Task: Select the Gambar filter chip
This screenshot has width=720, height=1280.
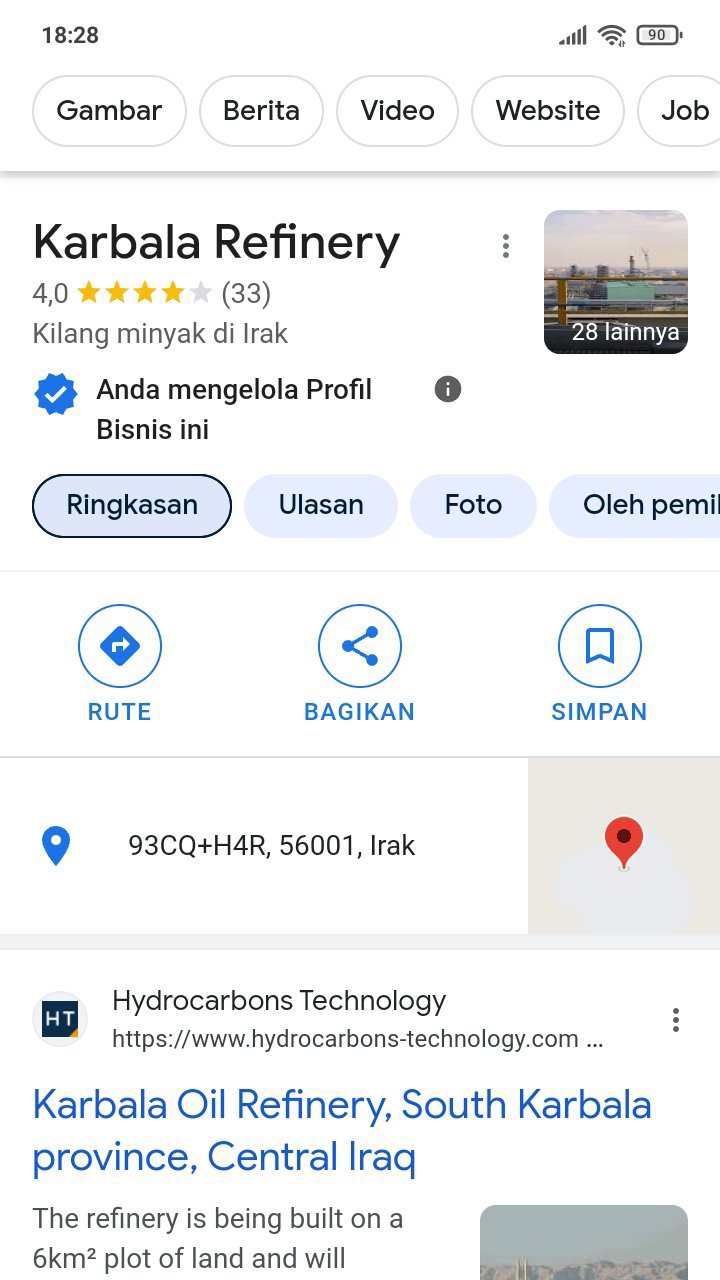Action: 109,111
